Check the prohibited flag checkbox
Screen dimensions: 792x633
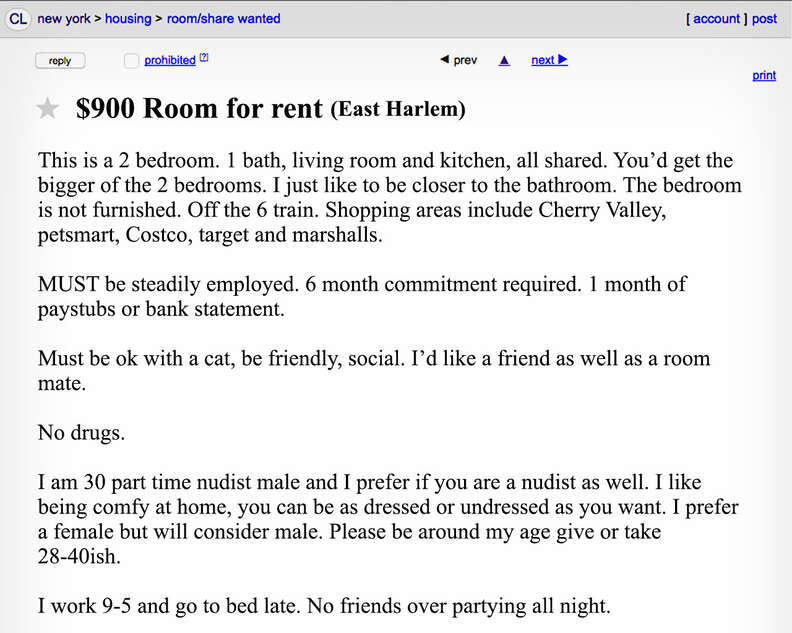click(131, 61)
